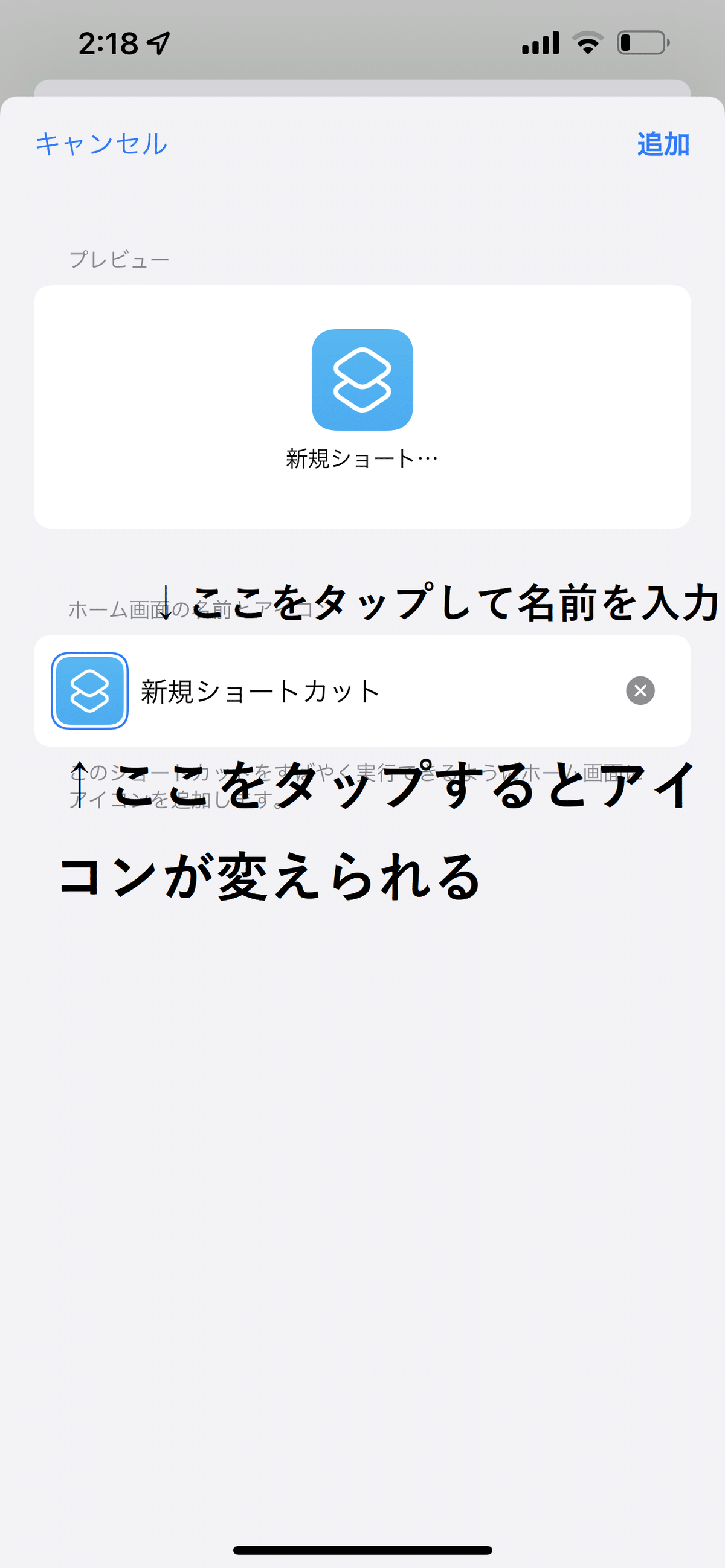Screen dimensions: 725x1568
Task: Edit the 新規ショートカット name field
Action: pos(366,692)
